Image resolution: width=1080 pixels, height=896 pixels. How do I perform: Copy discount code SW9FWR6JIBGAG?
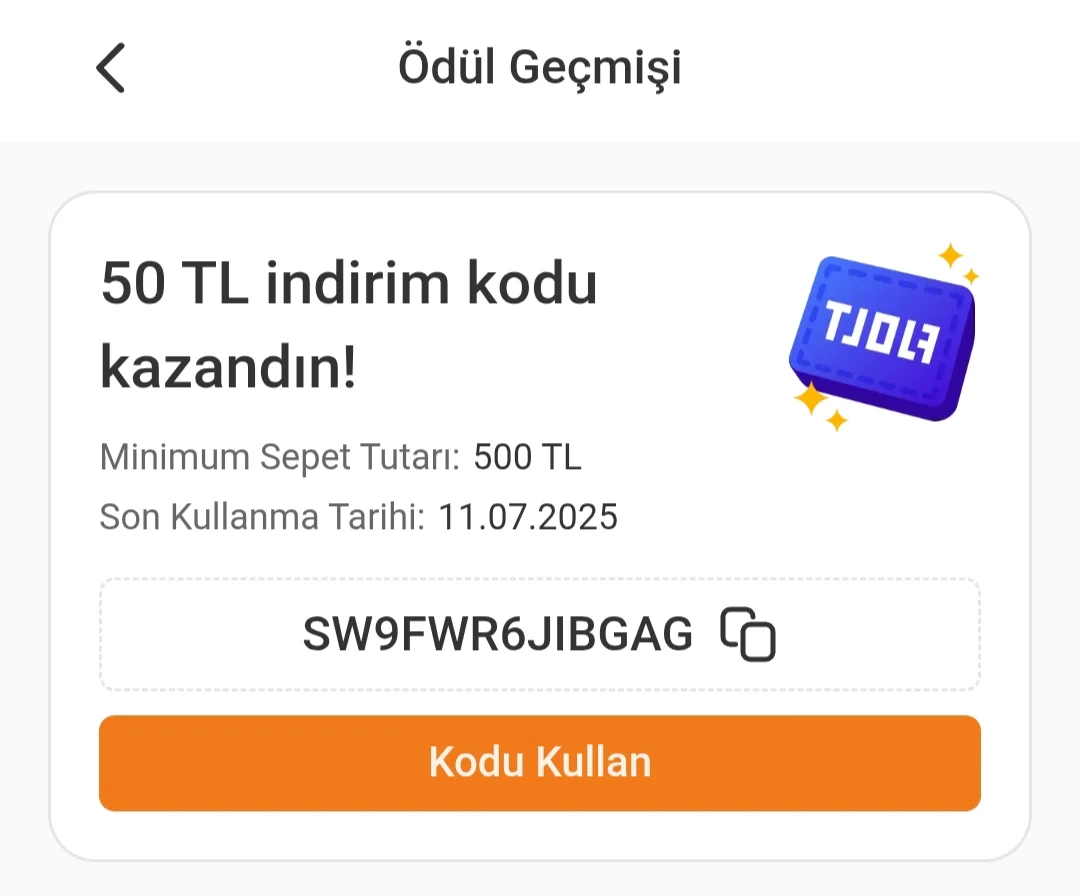tap(748, 634)
